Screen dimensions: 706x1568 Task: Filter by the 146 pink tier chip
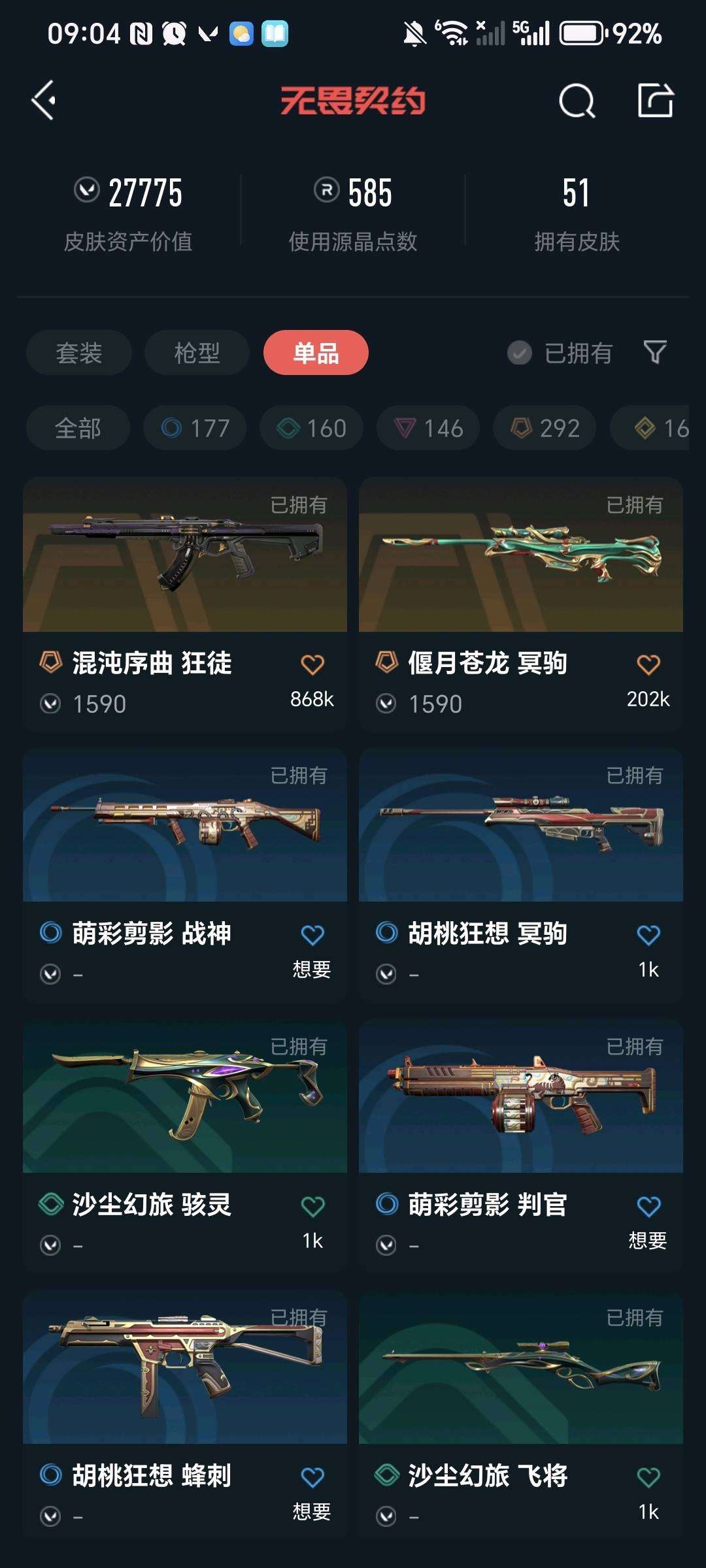[x=428, y=428]
